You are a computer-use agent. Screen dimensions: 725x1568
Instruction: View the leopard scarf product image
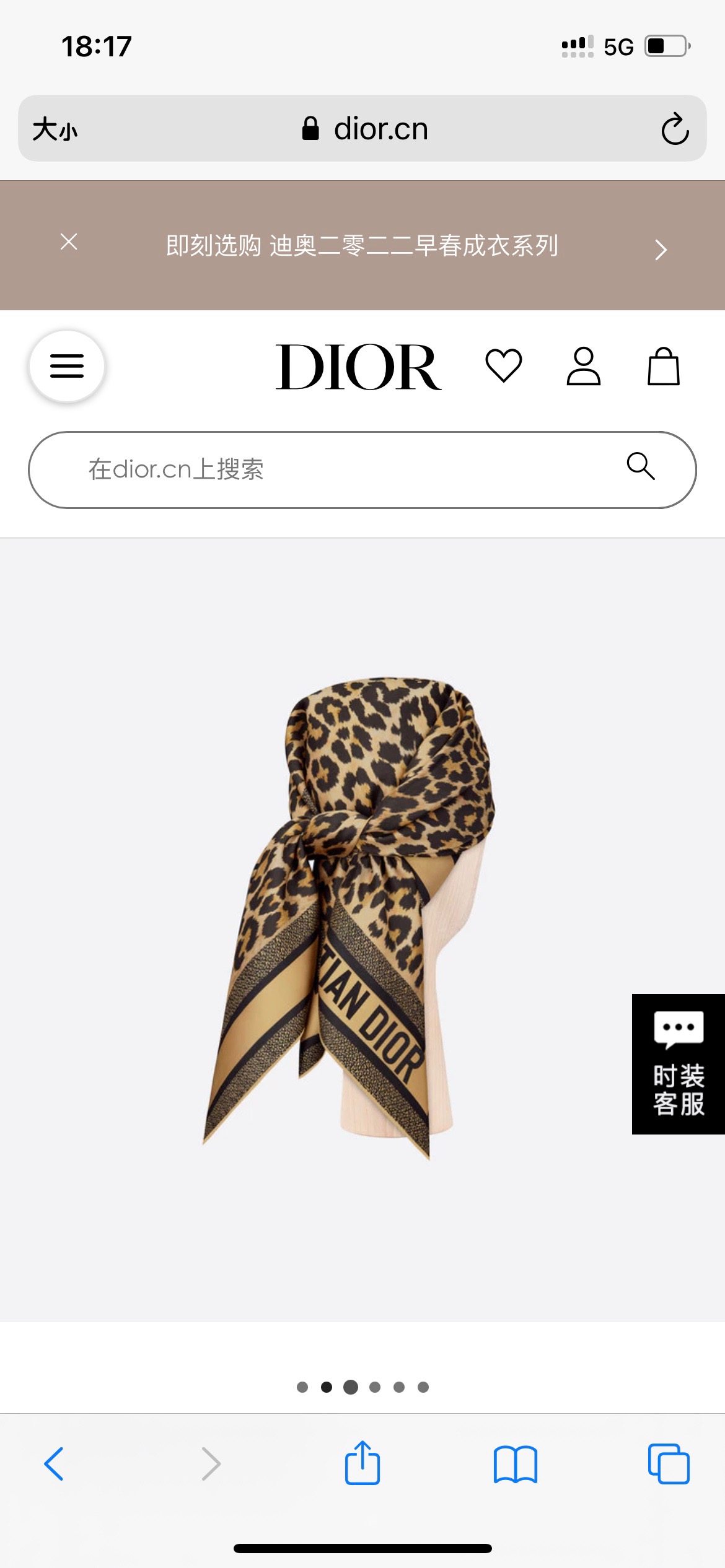[x=350, y=917]
